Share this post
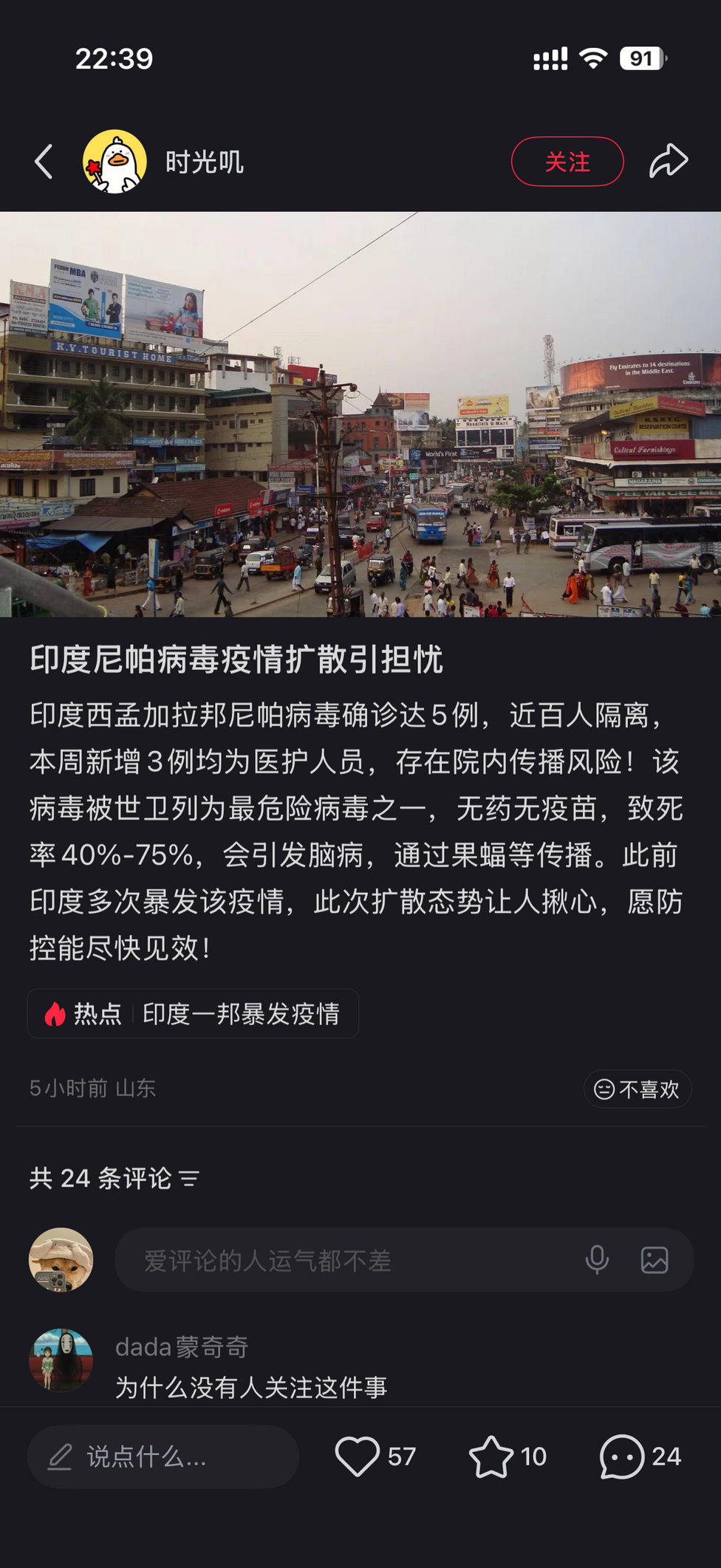This screenshot has height=1568, width=721. (x=669, y=161)
